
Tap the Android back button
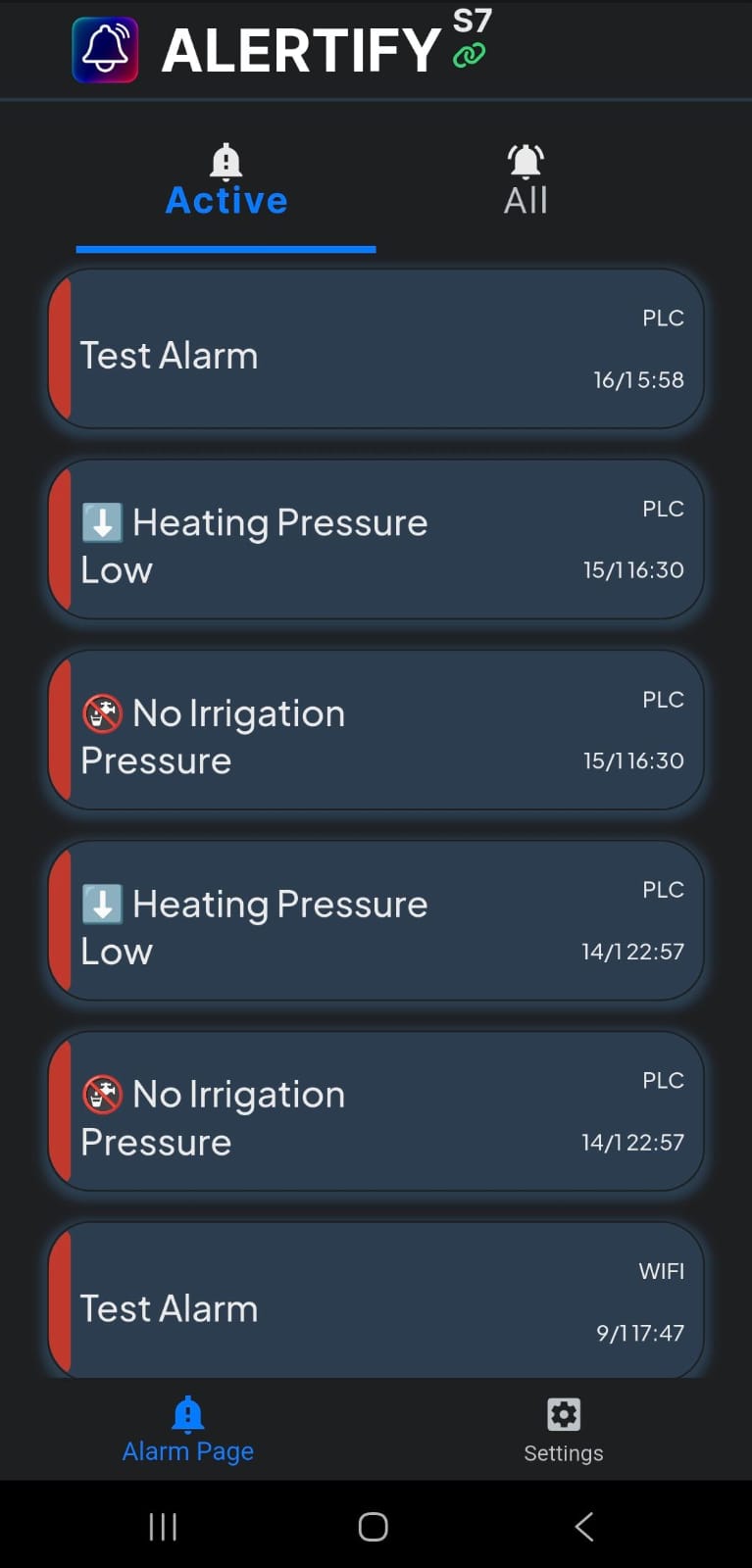(584, 1525)
